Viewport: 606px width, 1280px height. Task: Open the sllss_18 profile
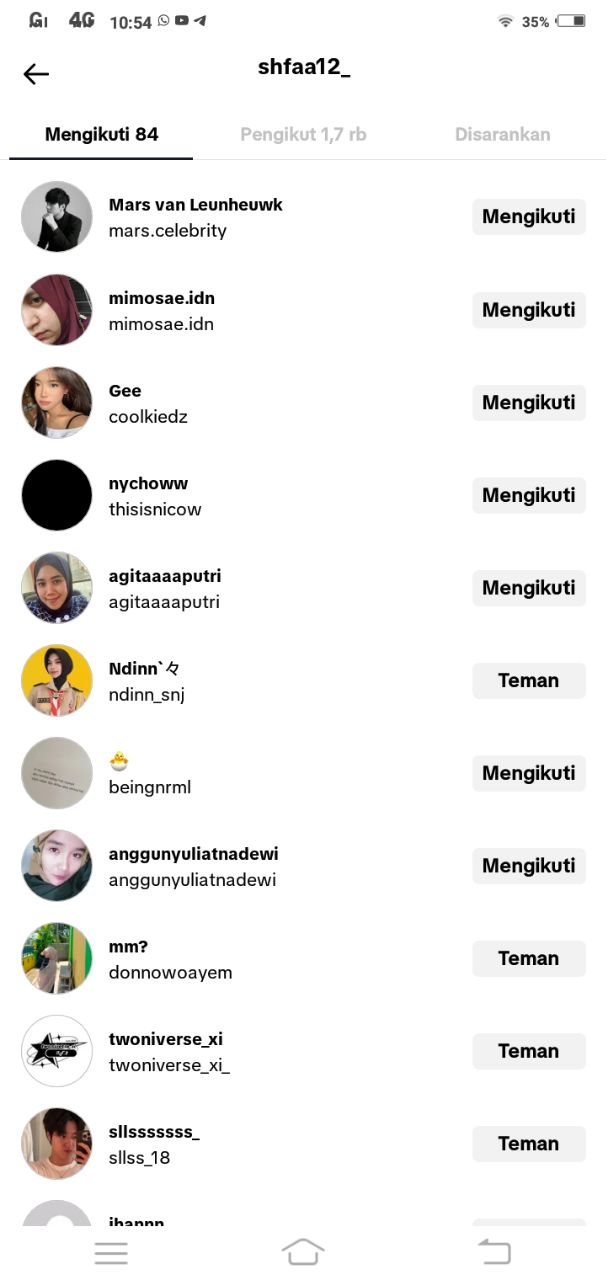154,1145
